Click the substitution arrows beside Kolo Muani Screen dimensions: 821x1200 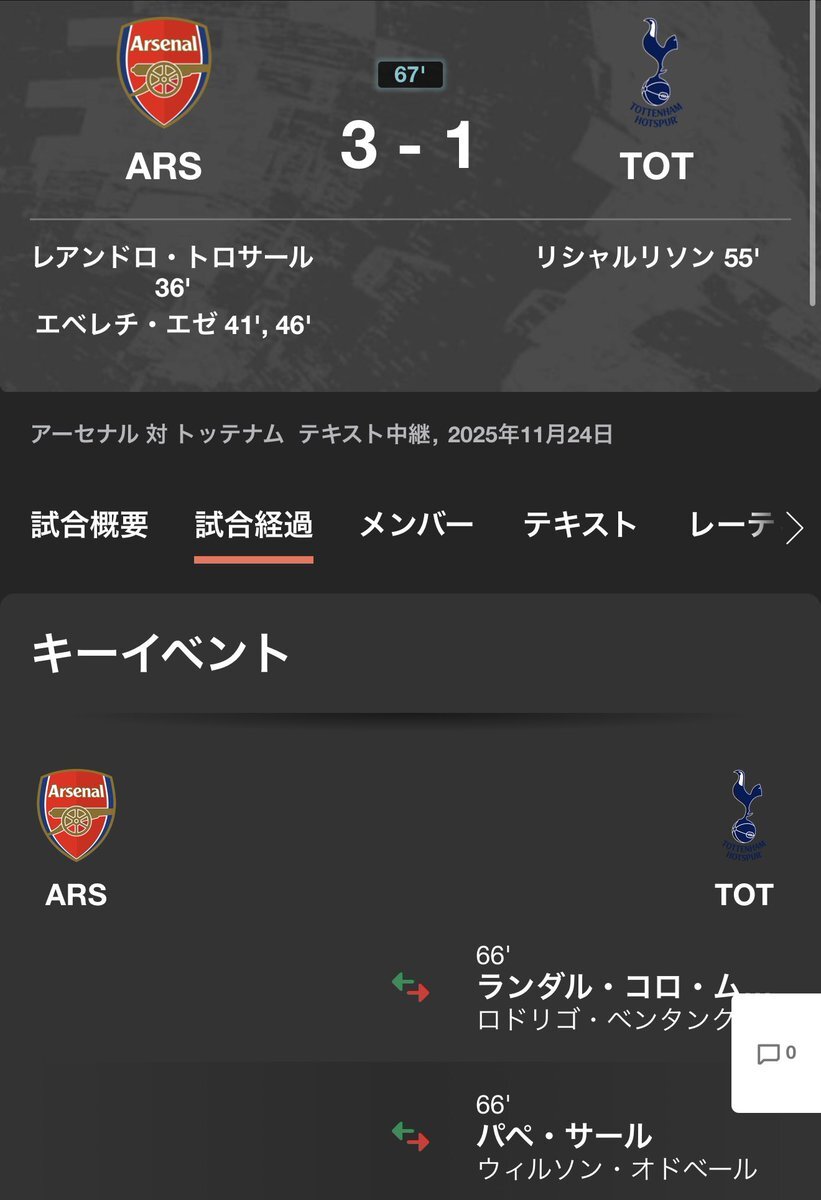(412, 988)
